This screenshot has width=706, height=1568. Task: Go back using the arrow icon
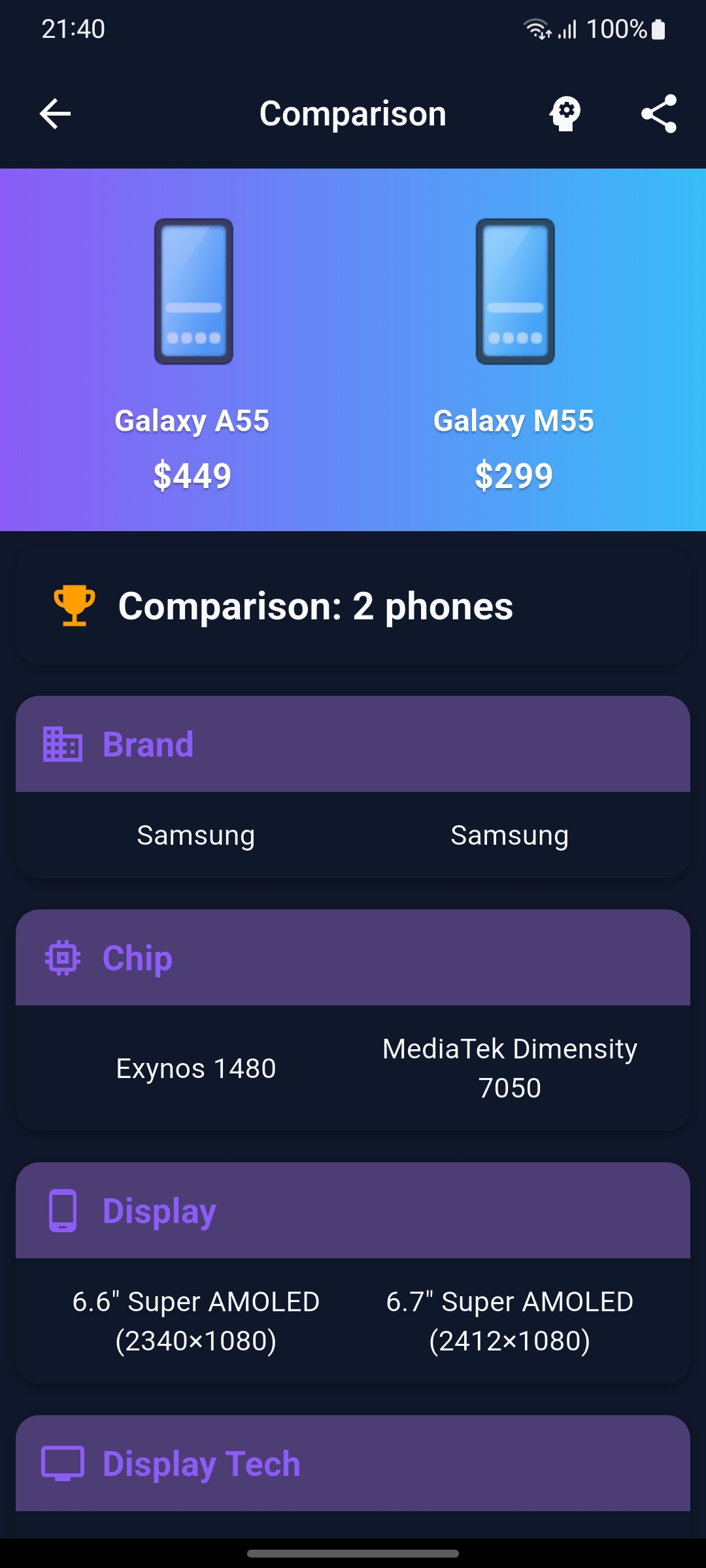click(55, 113)
